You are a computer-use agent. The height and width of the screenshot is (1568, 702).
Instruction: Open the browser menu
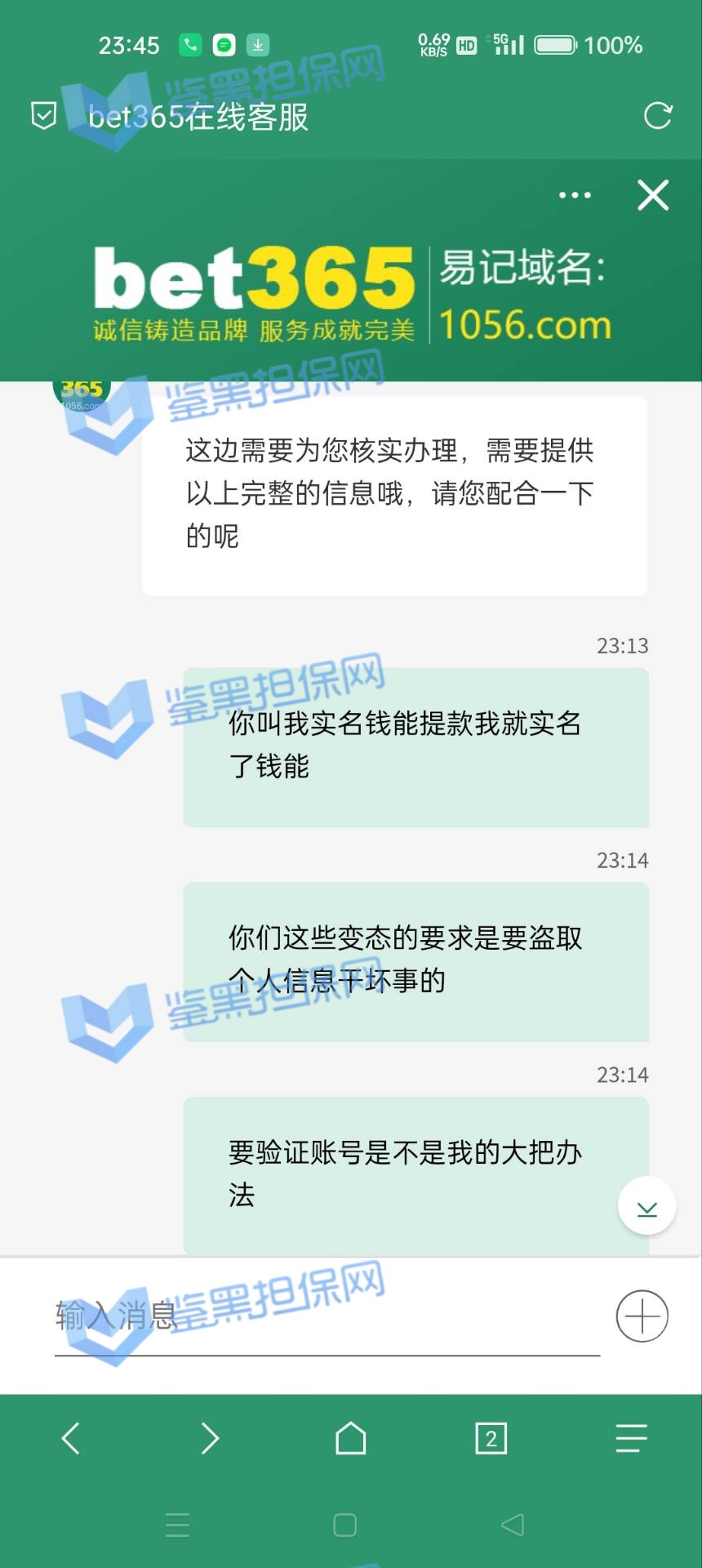[x=631, y=1438]
